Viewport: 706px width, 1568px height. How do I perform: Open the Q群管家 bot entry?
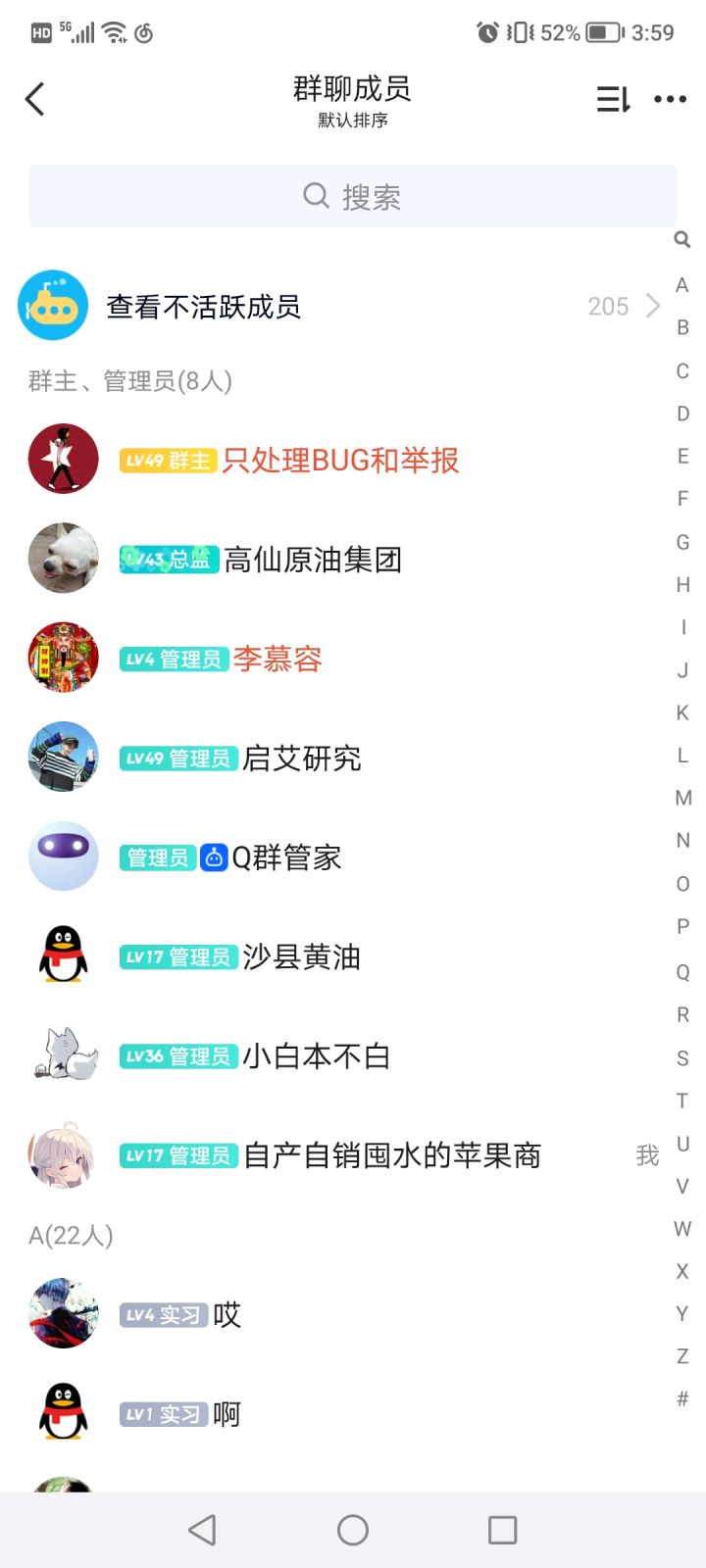(285, 857)
